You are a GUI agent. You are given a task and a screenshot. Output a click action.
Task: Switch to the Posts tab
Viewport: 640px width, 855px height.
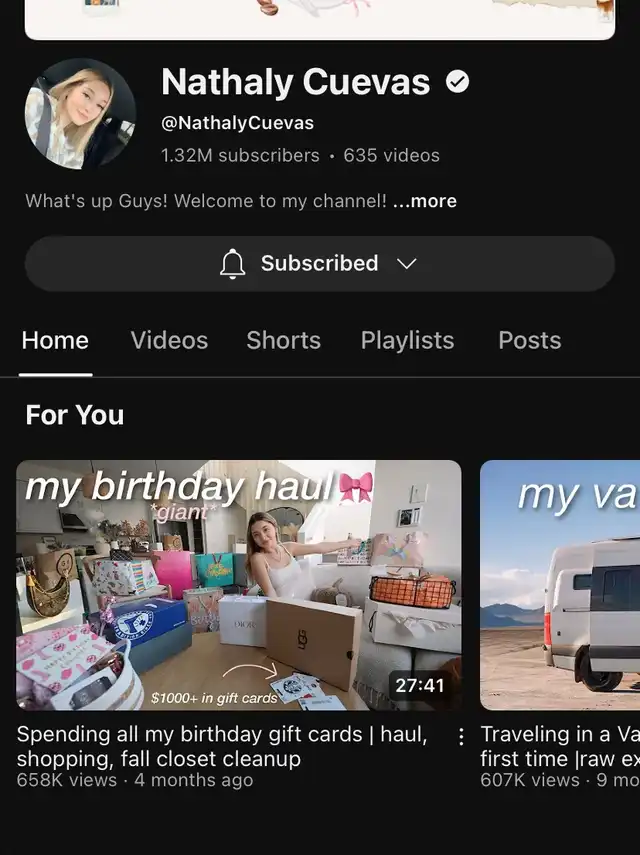pos(529,340)
